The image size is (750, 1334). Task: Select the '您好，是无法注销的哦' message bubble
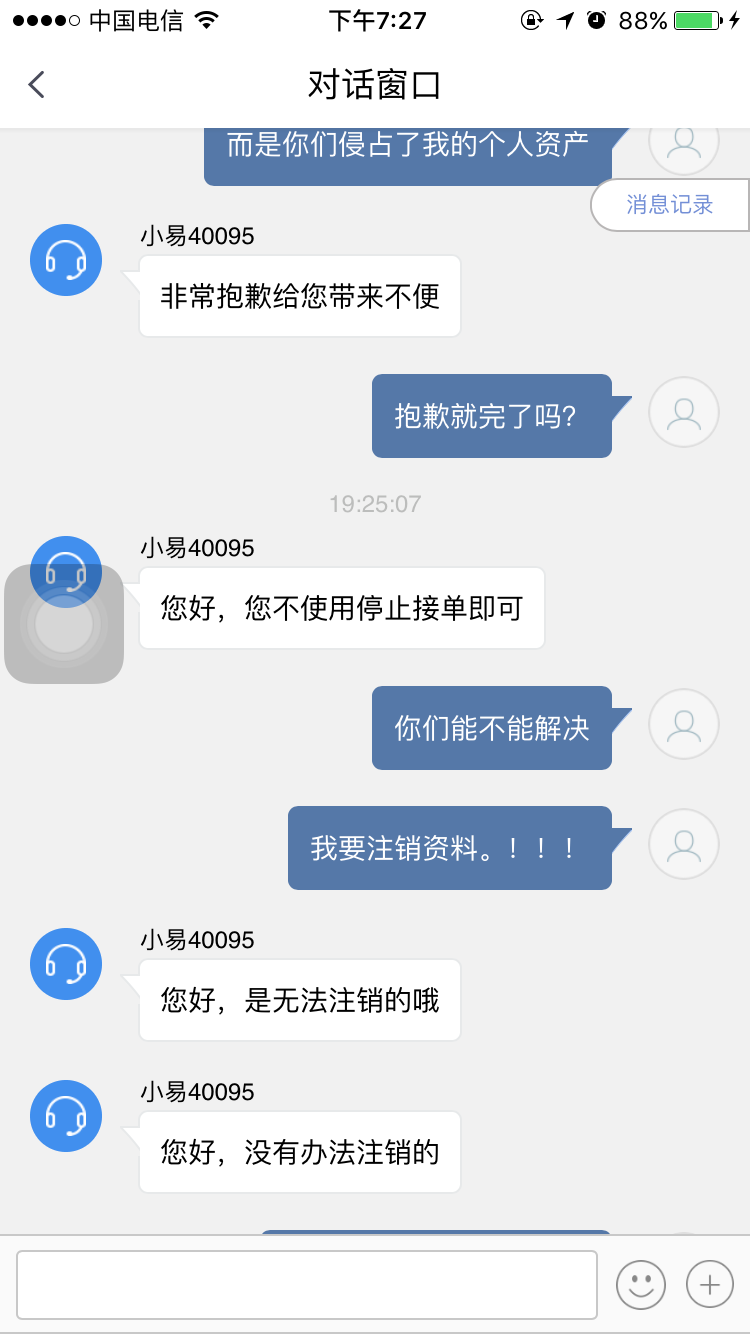pyautogui.click(x=299, y=1000)
